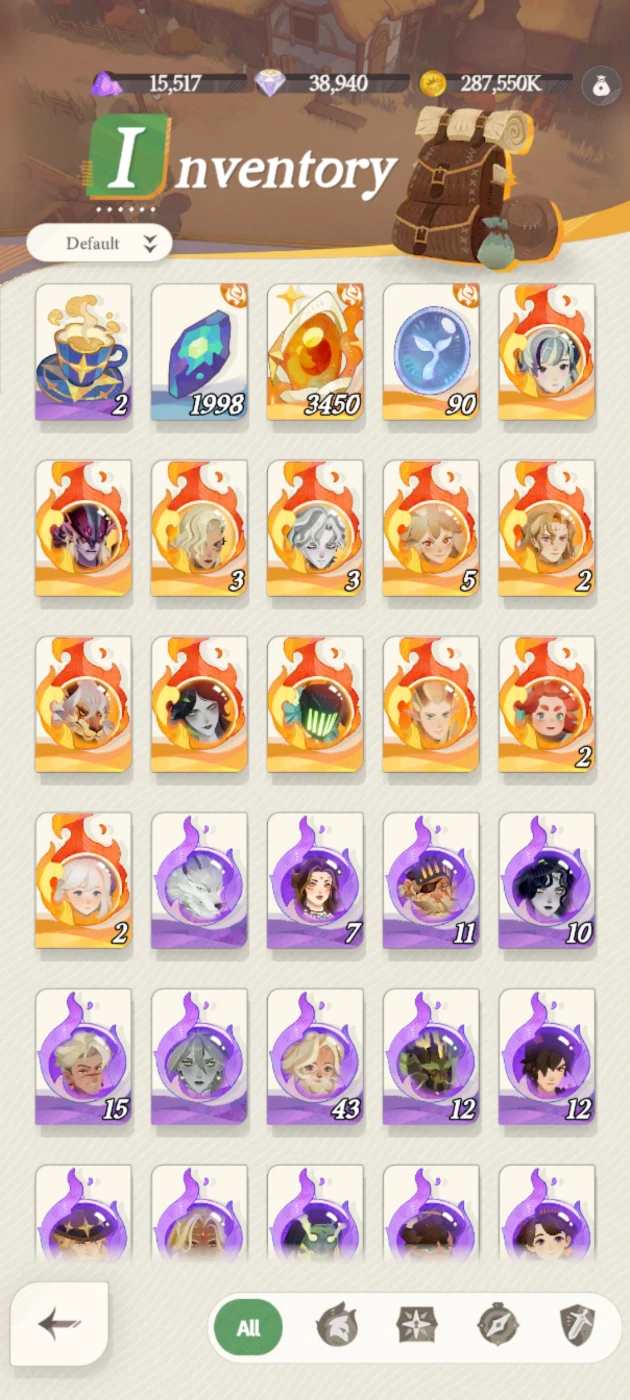Open the money bag icon beside gold
Screen dimensions: 630x1400
(x=601, y=86)
